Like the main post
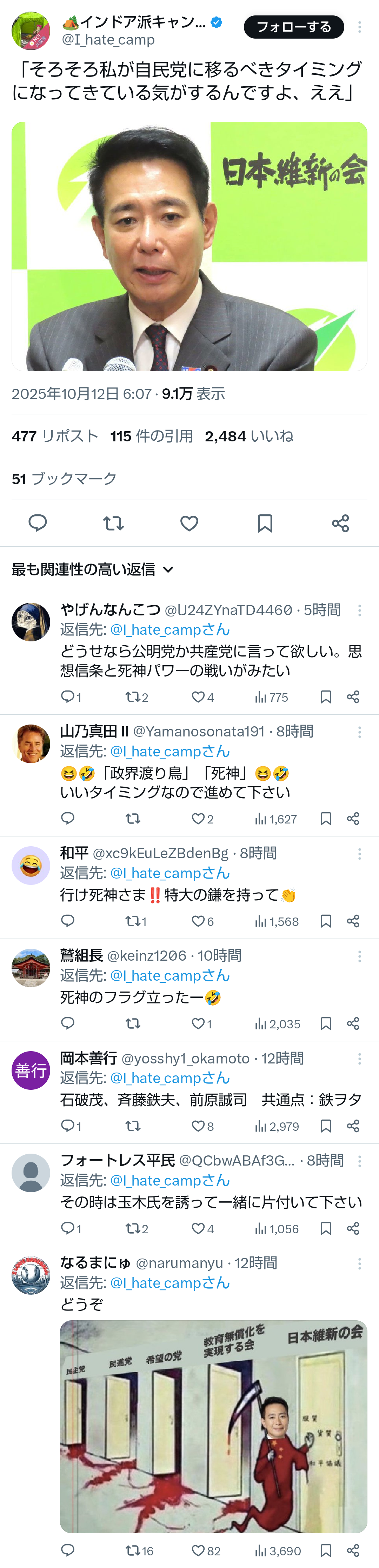 189,523
